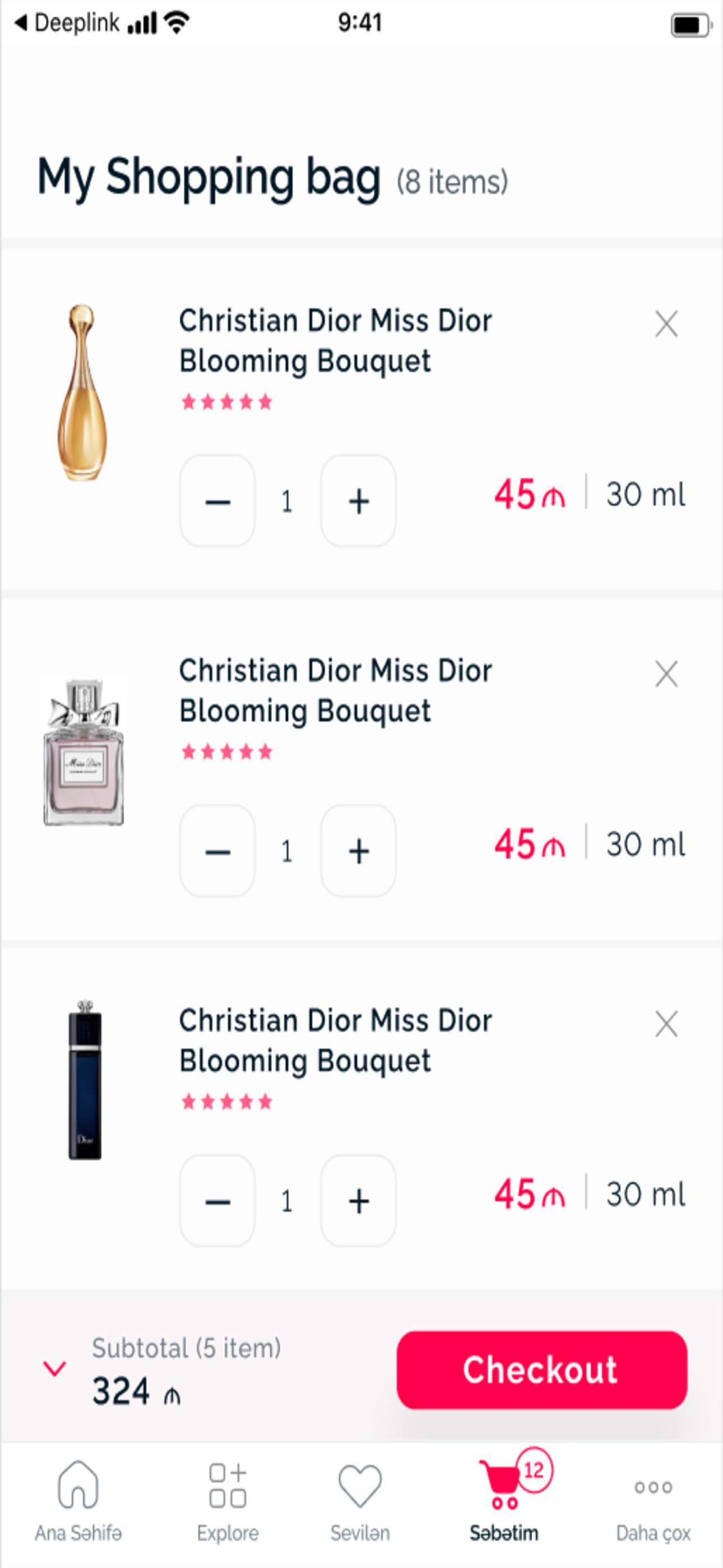
Task: Go to the Ana Səhifə tab
Action: point(78,1501)
